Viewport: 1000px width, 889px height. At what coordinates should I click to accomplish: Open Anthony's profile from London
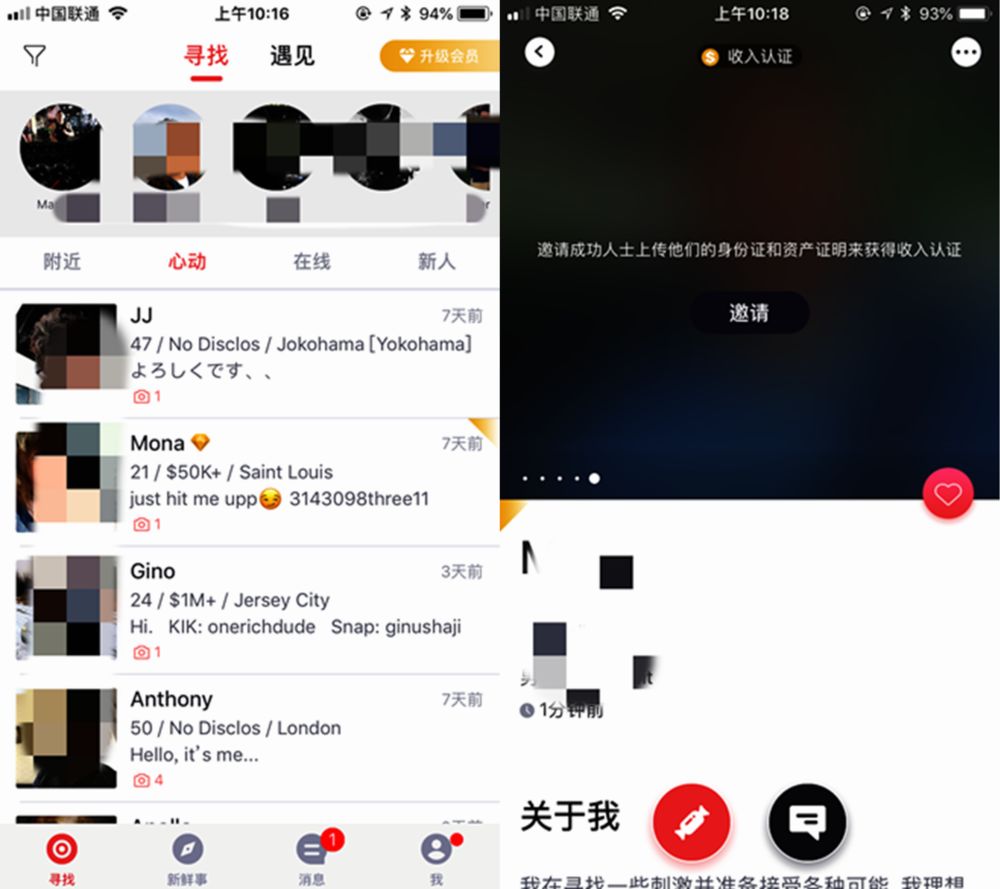point(250,738)
